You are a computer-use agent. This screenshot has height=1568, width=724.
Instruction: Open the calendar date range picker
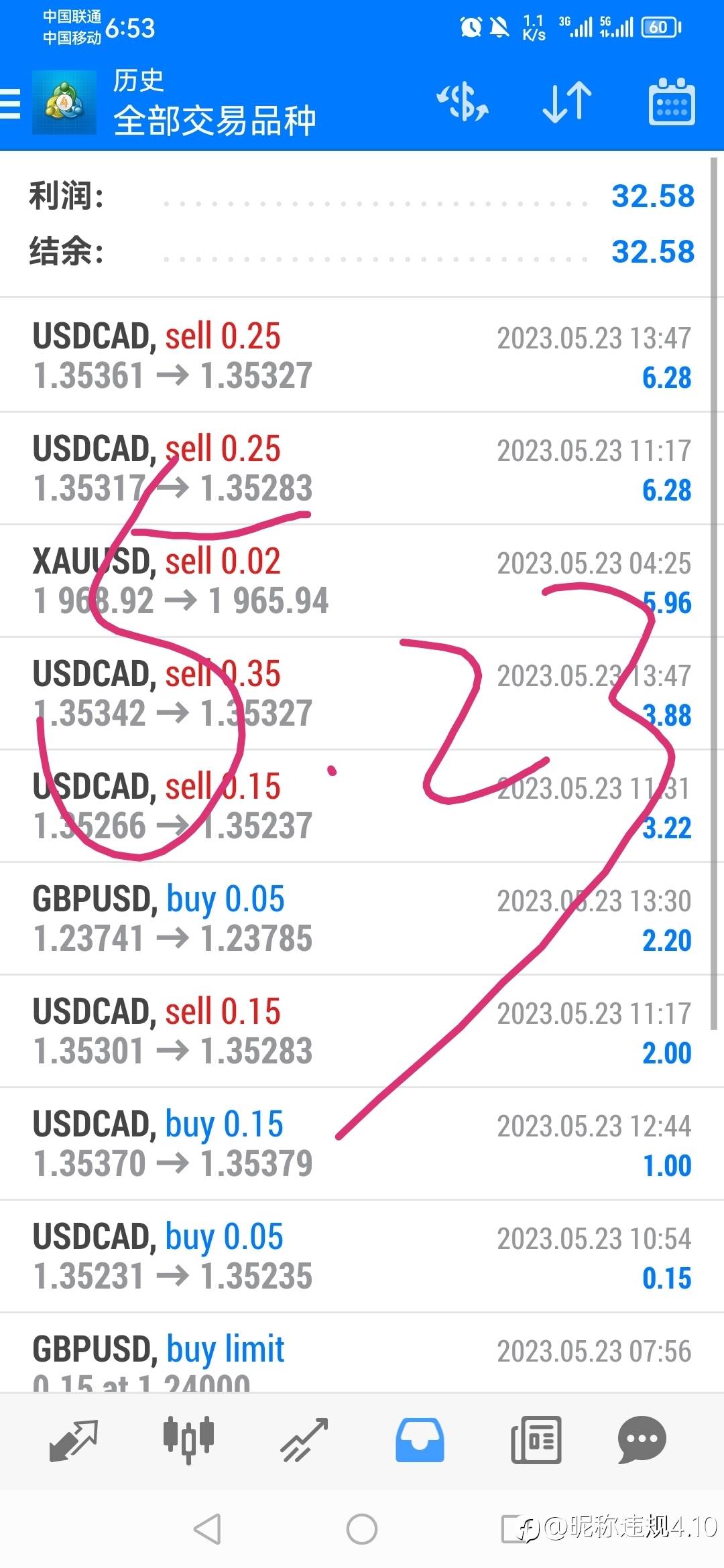[672, 102]
